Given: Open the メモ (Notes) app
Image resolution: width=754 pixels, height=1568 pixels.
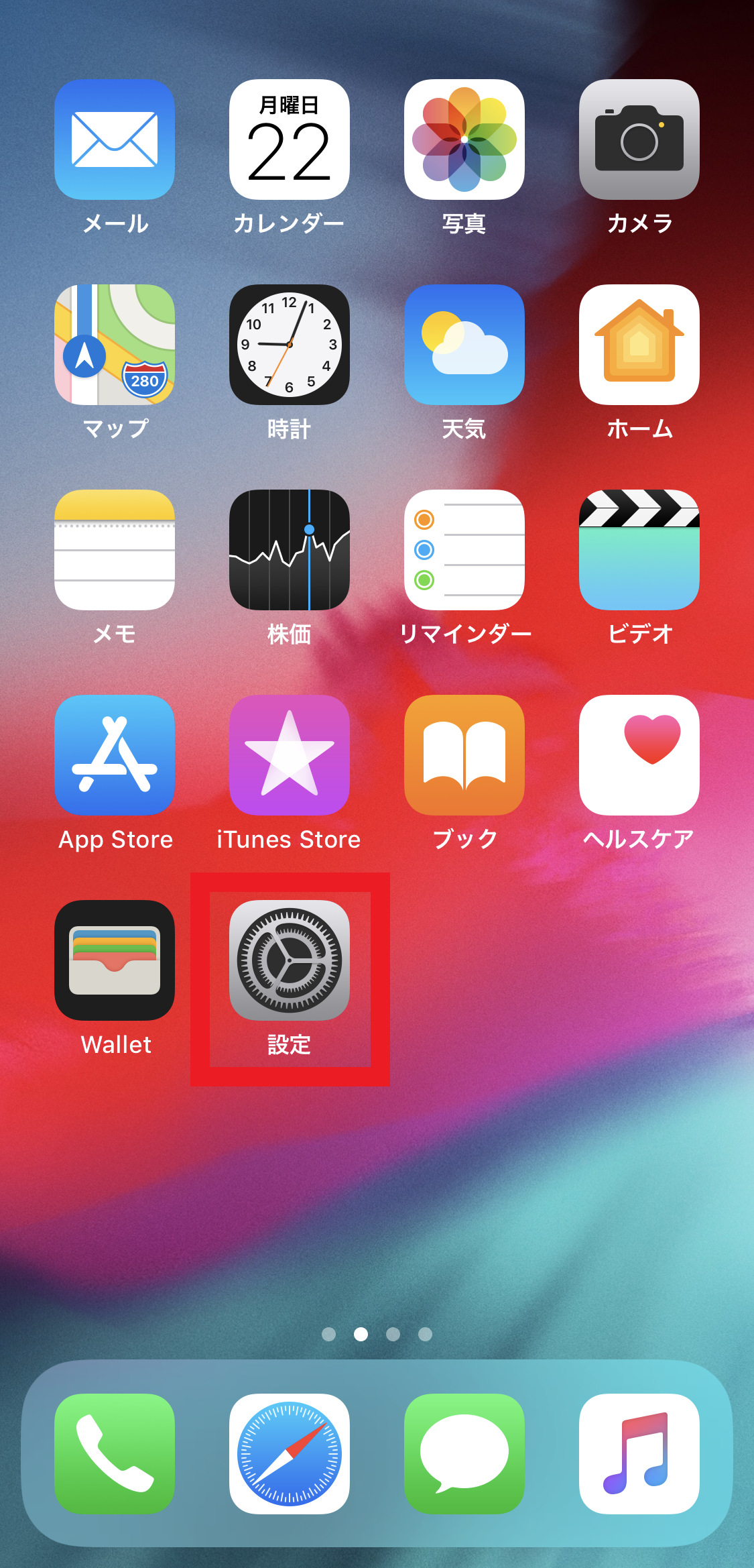Looking at the screenshot, I should 115,550.
